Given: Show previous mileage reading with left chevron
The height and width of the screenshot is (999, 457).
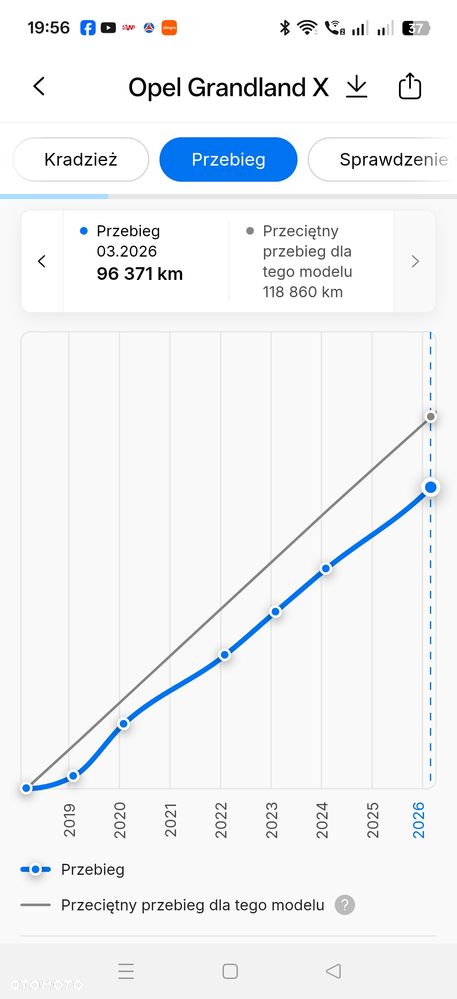Looking at the screenshot, I should (42, 261).
